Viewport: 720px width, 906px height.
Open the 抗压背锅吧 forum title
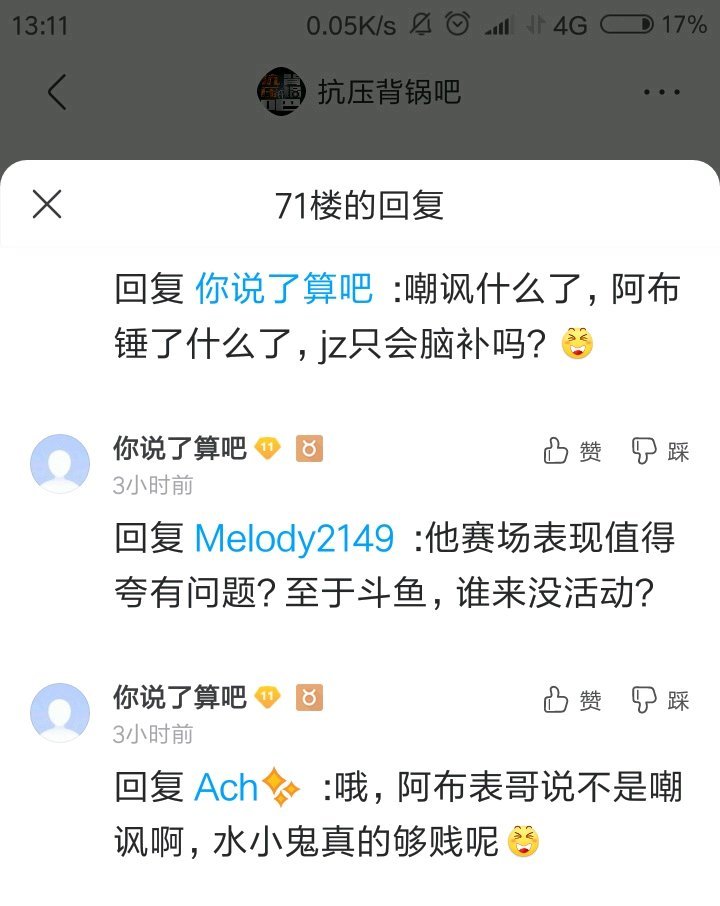coord(388,92)
